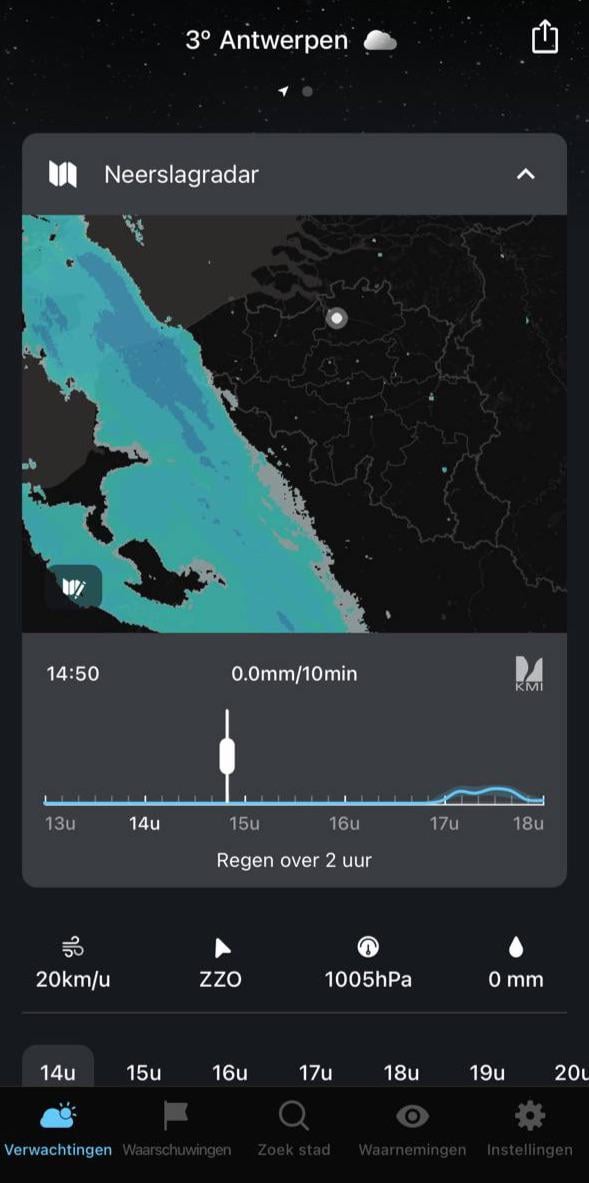The image size is (589, 1183).
Task: Select the 19u hourly forecast
Action: [x=487, y=1073]
